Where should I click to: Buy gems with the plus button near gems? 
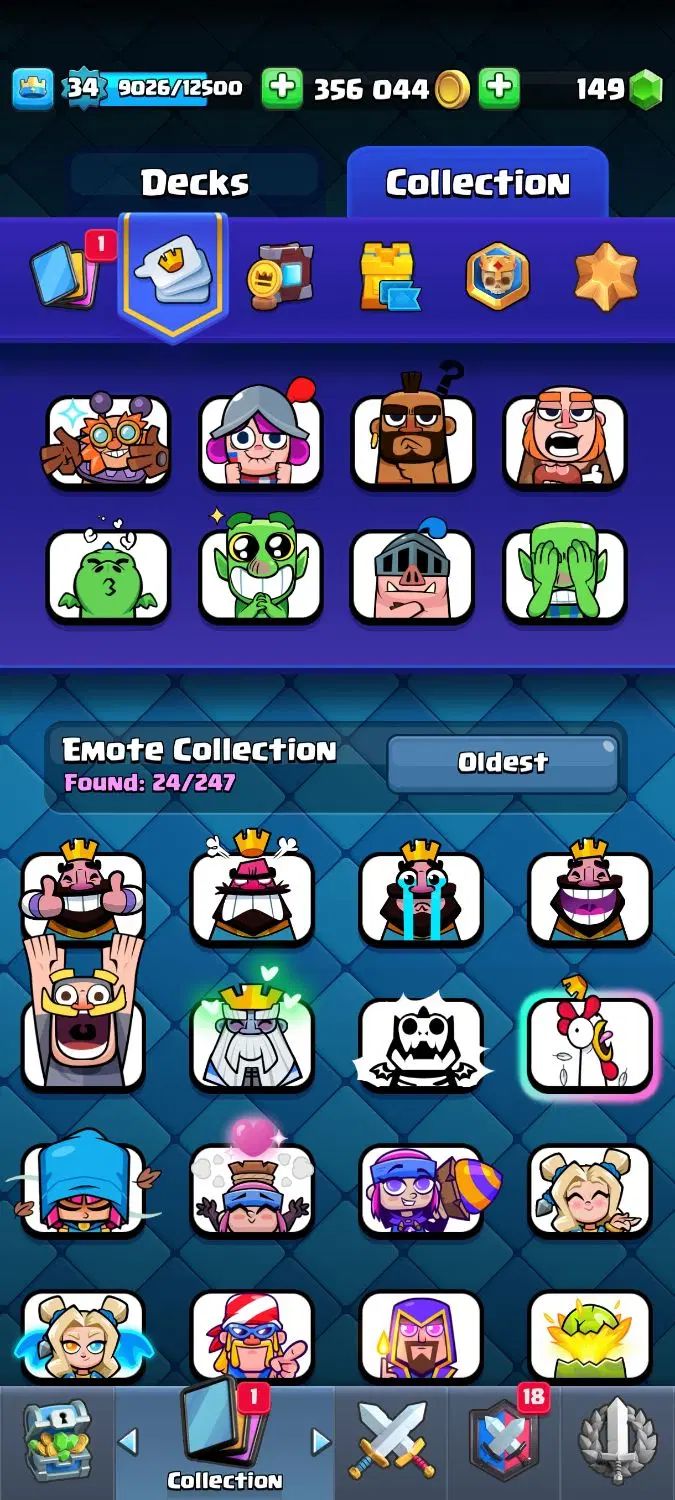pyautogui.click(x=498, y=89)
